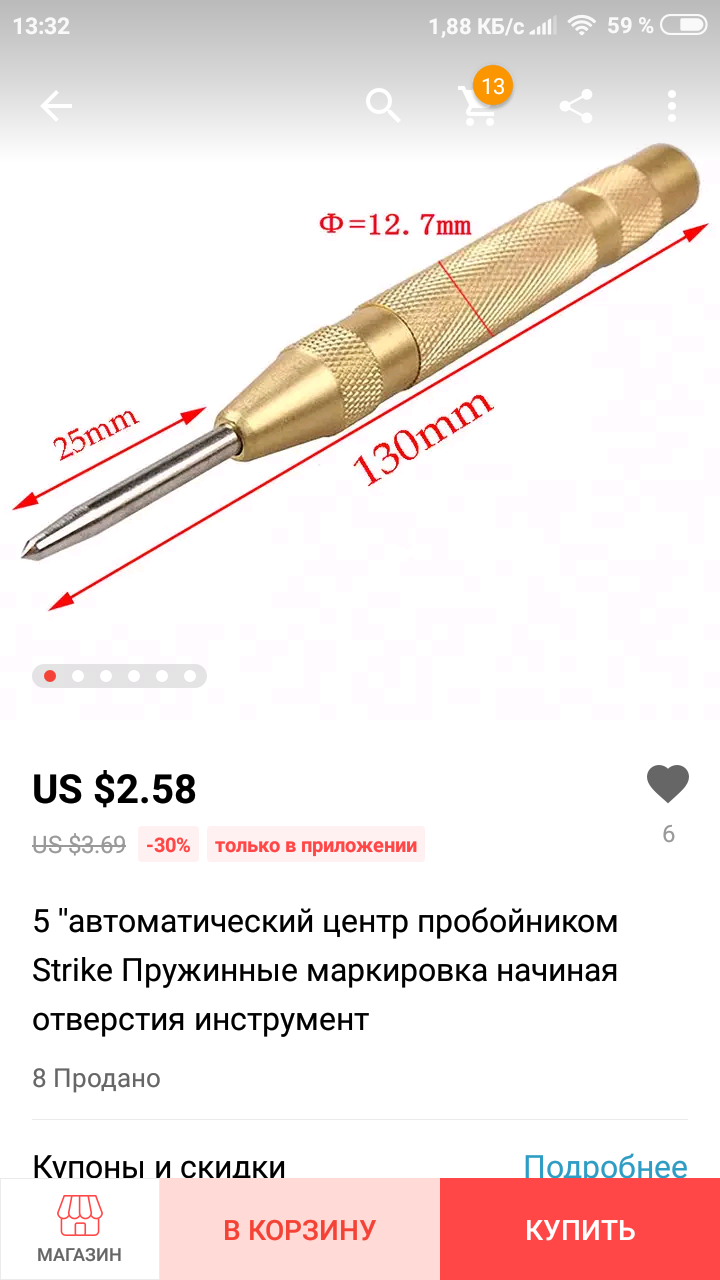This screenshot has width=720, height=1280.
Task: Go back to the previous page
Action: (x=56, y=106)
